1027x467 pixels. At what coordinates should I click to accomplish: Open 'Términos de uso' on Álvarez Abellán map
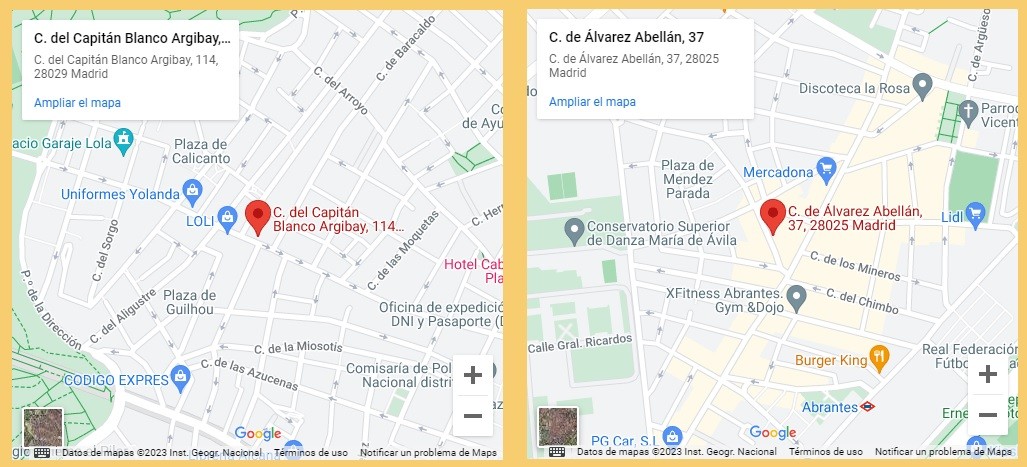click(825, 452)
